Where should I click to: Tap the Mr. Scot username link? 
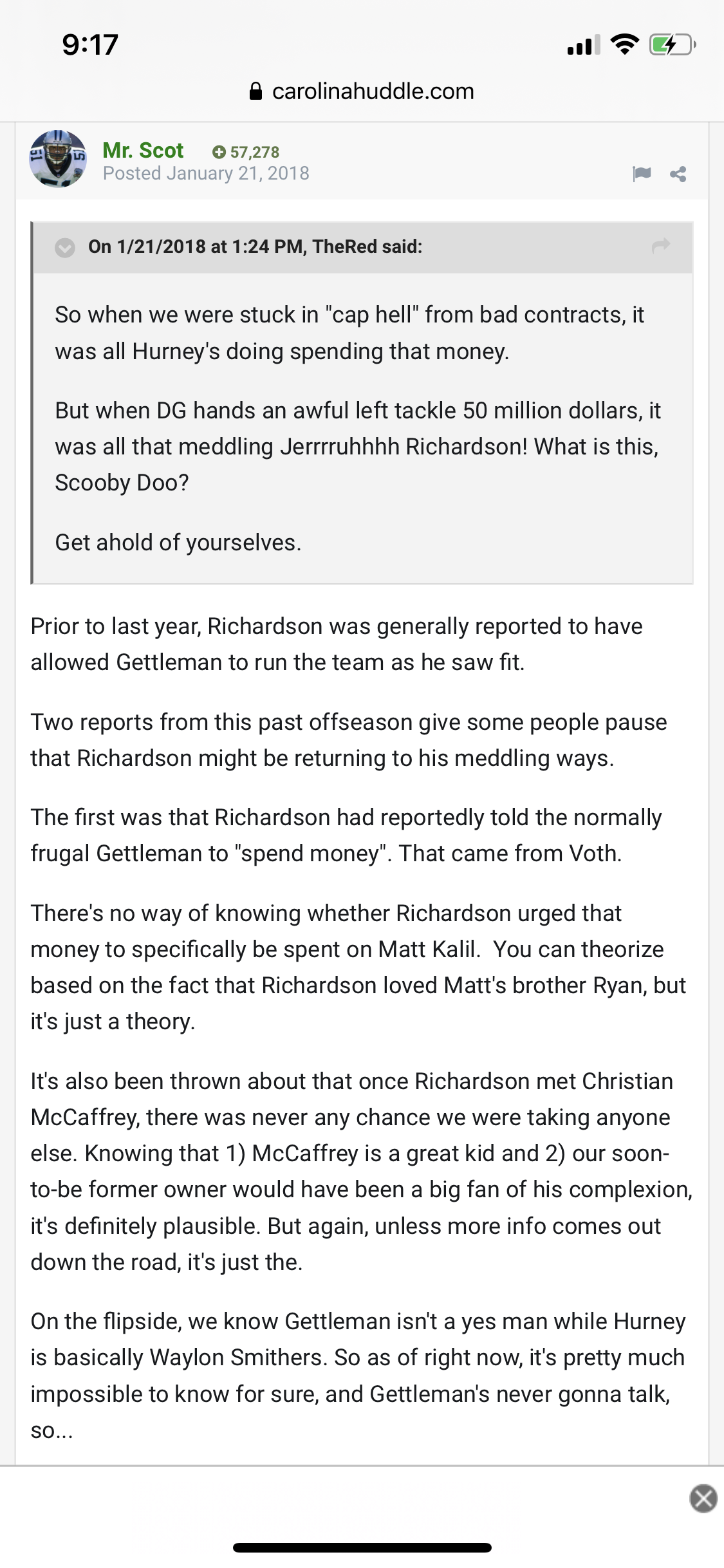click(x=143, y=150)
